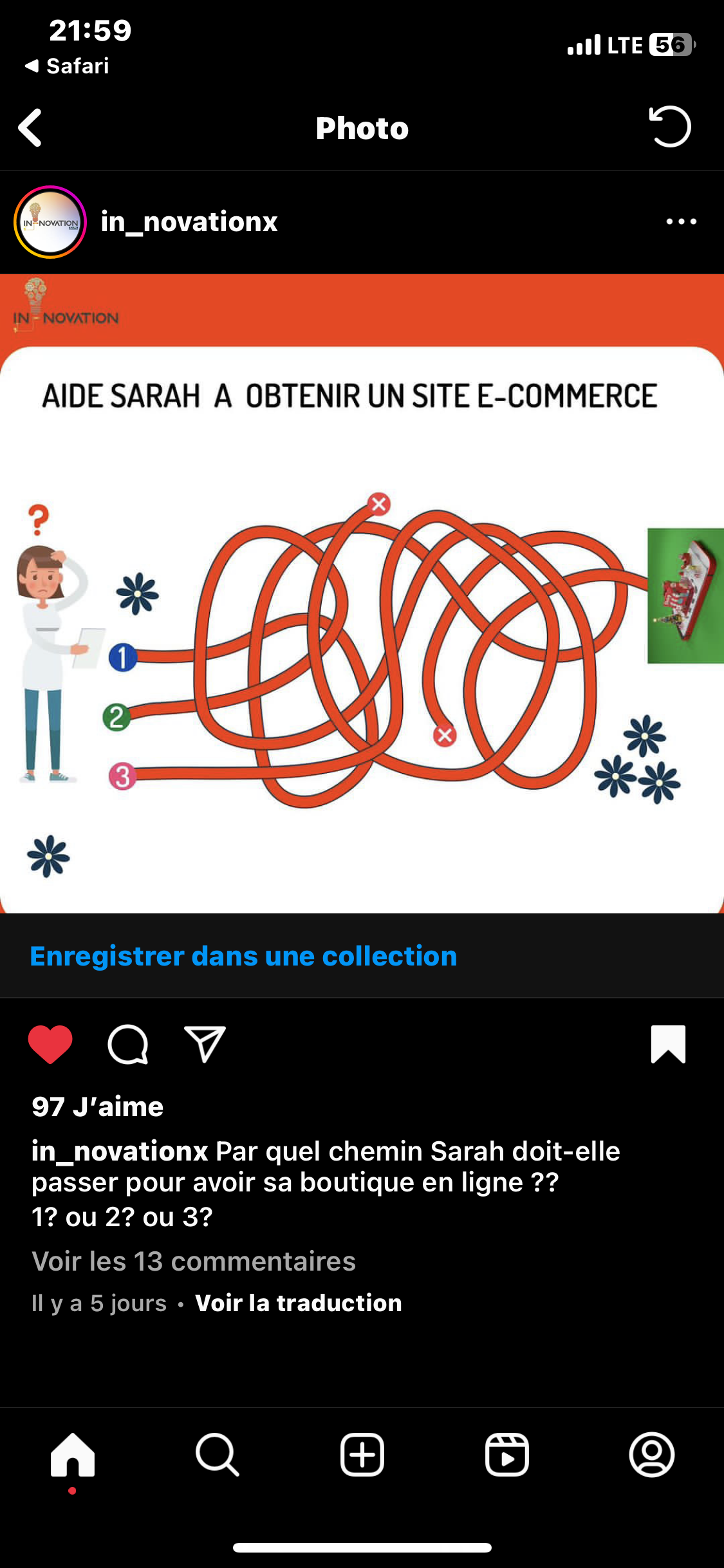Viewport: 724px width, 1568px height.
Task: Unlike the post with the red heart
Action: (50, 1044)
